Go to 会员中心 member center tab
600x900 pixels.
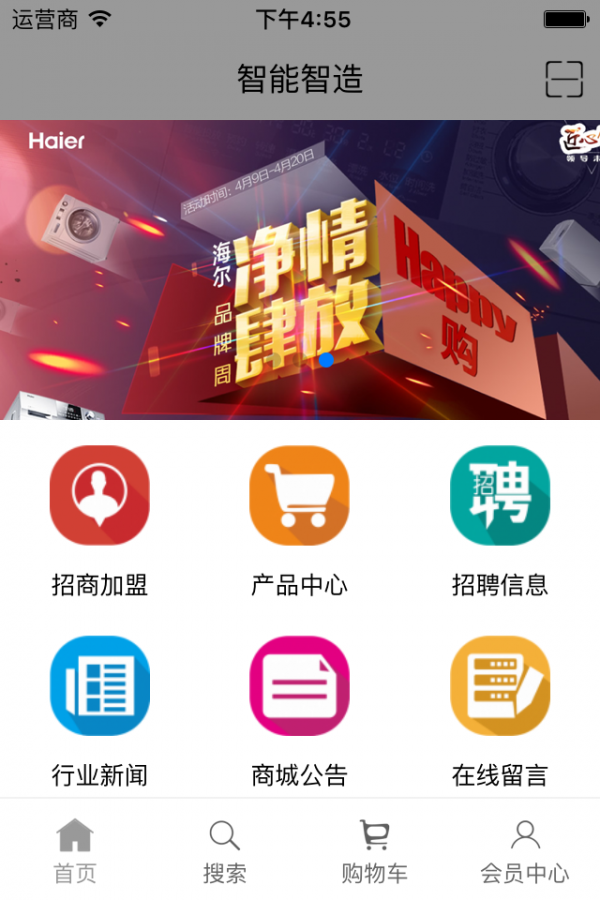point(525,852)
